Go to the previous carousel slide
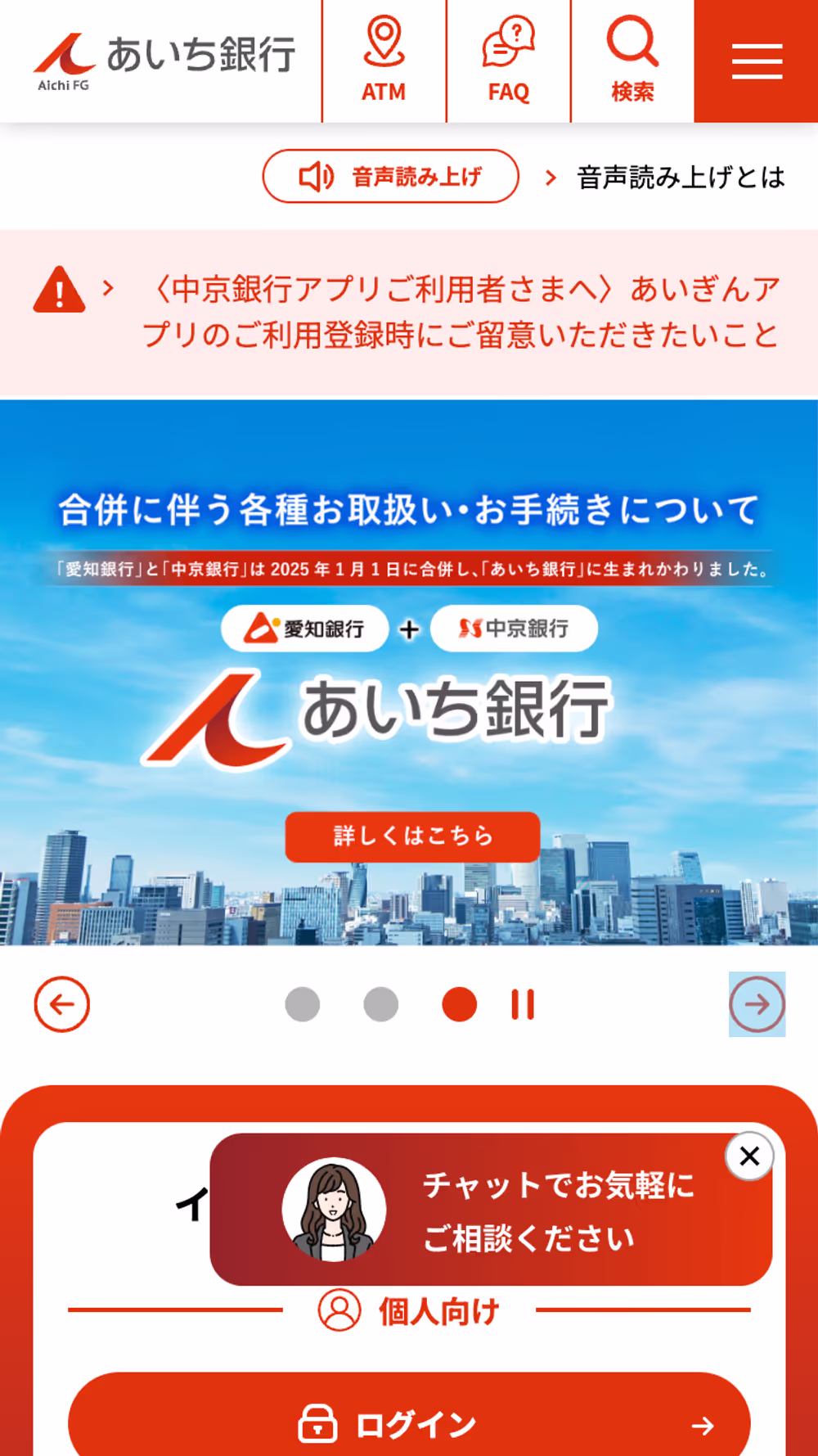This screenshot has width=818, height=1456. point(62,1004)
